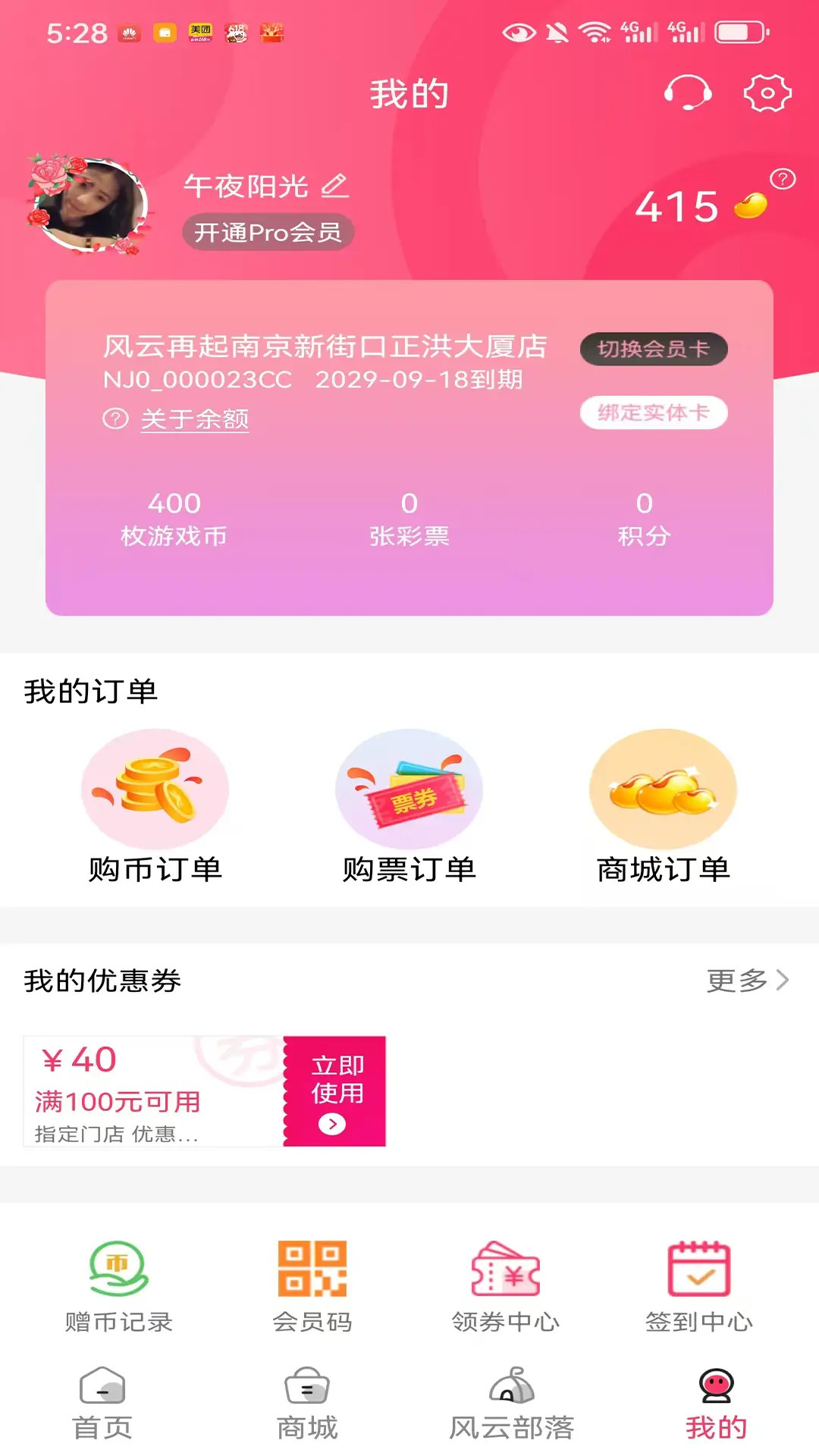Tap 立即使用 on ¥40 coupon
The image size is (819, 1456).
[335, 1090]
